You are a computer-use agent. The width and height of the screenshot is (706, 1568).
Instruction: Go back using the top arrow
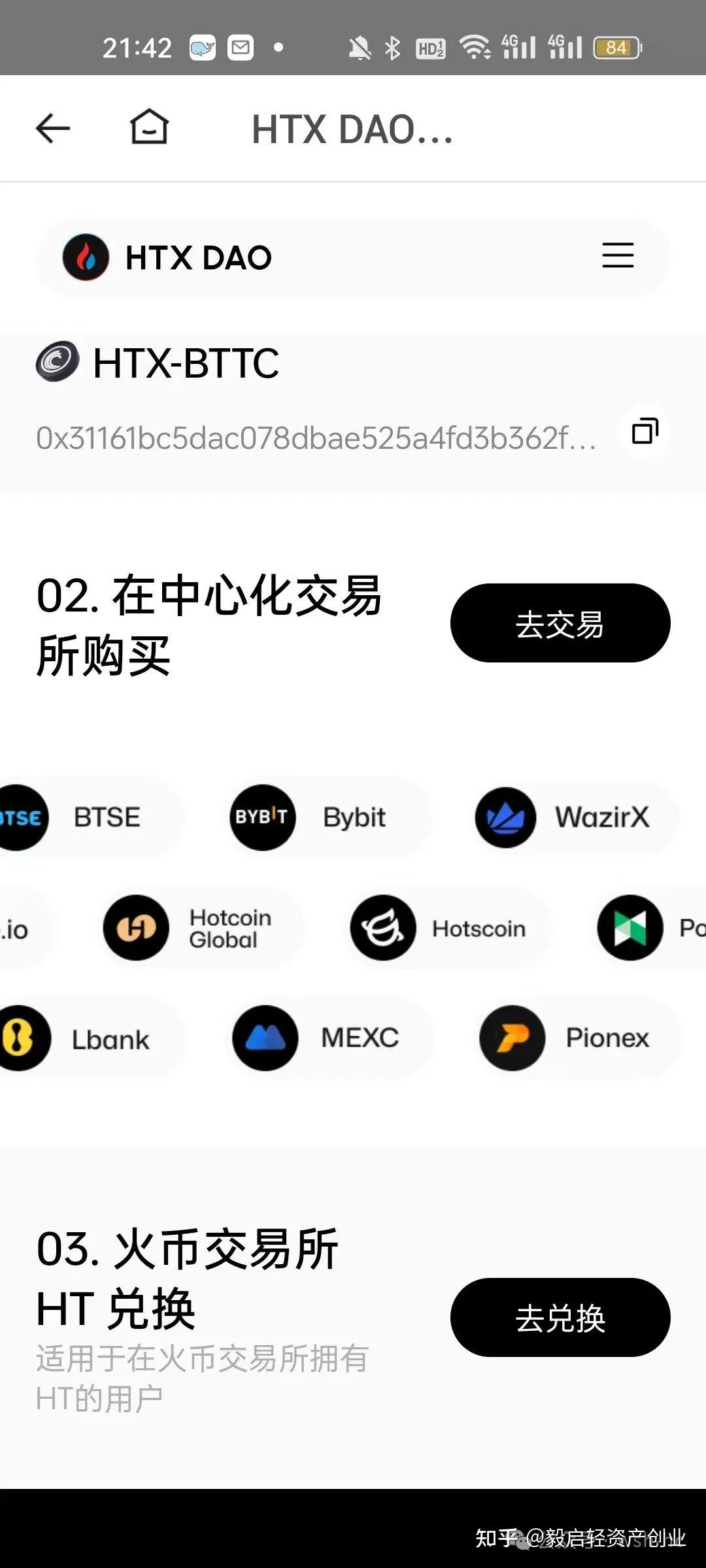pyautogui.click(x=53, y=128)
